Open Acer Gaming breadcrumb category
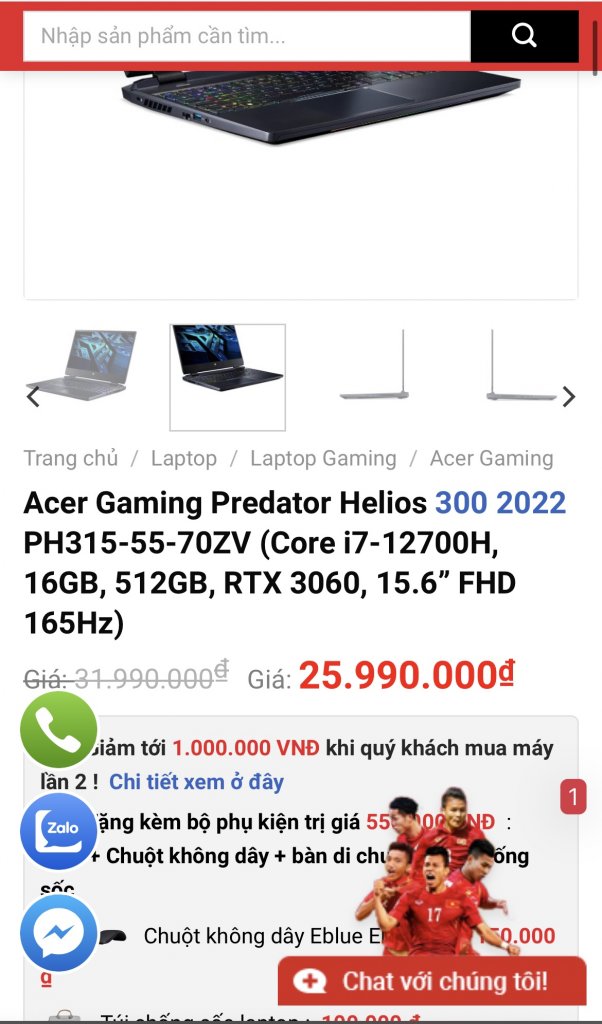 pos(491,458)
